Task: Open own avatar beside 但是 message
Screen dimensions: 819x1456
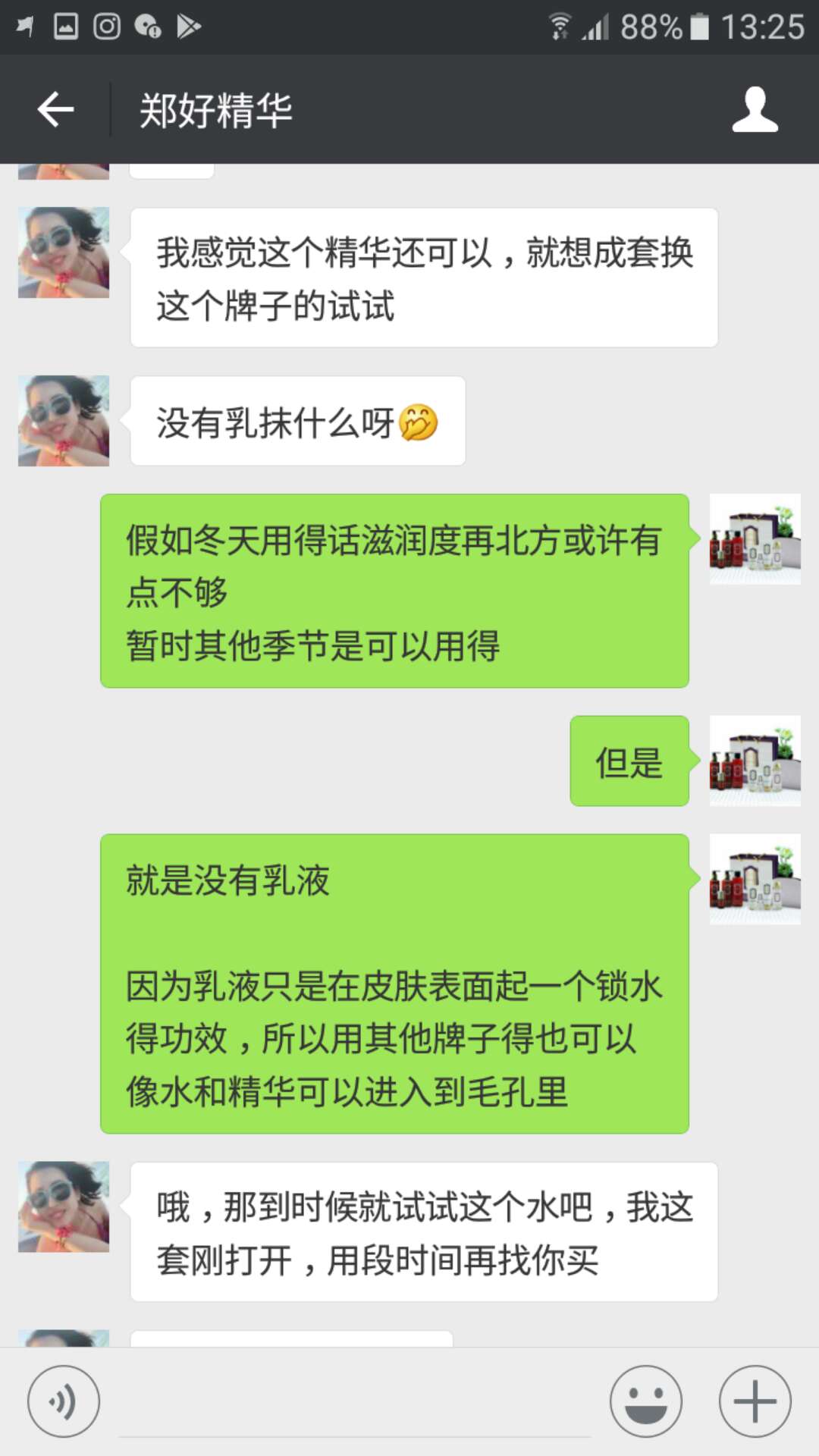Action: (755, 761)
